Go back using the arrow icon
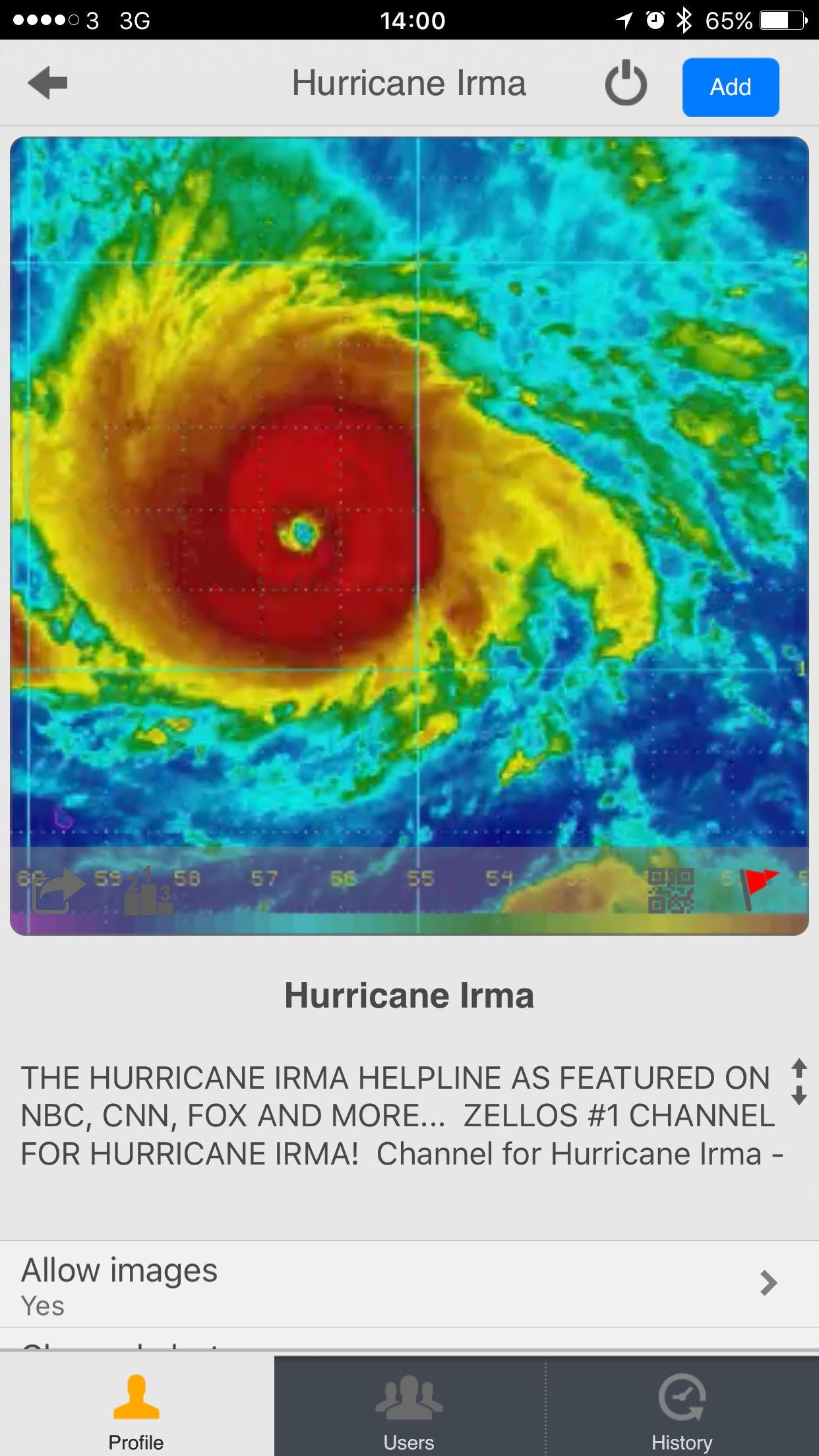This screenshot has height=1456, width=819. pyautogui.click(x=47, y=83)
